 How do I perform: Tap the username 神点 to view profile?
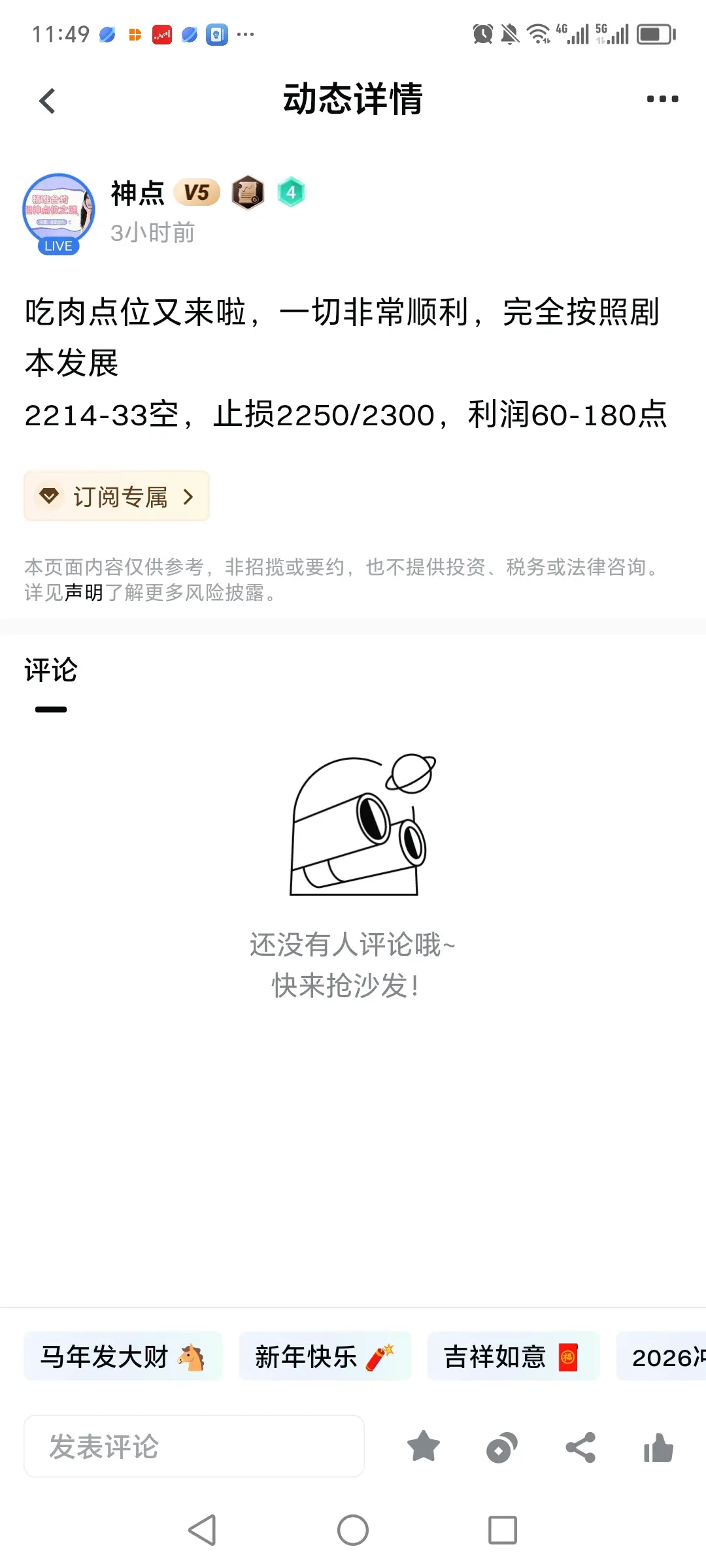(137, 194)
